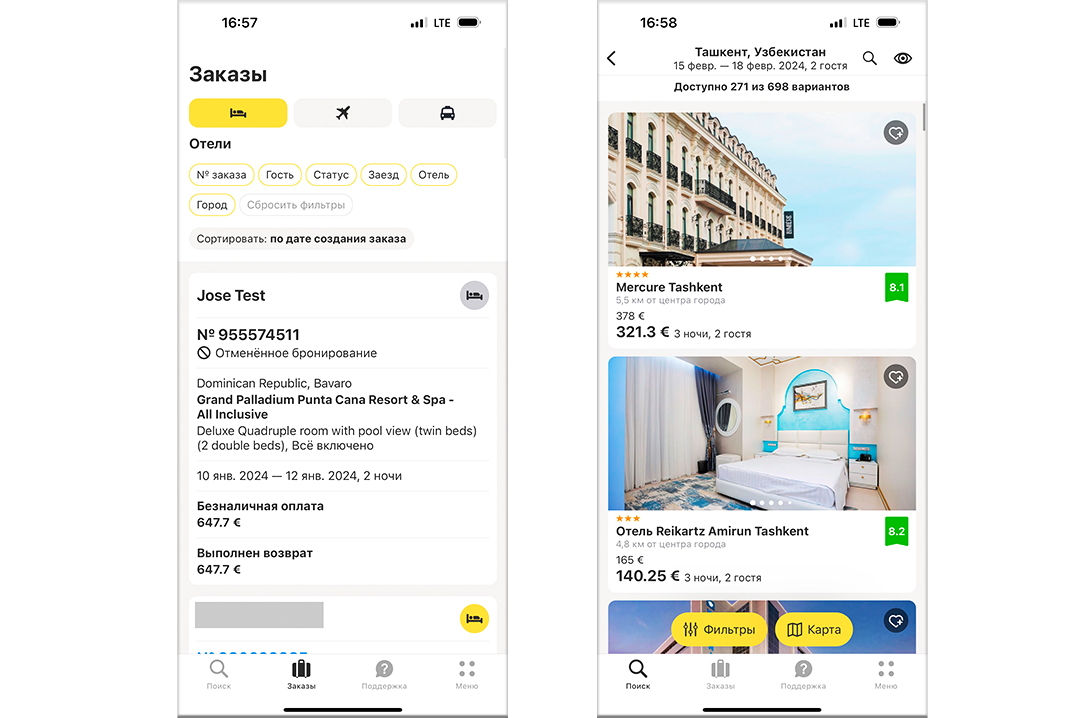Choose the Город filter chip
1080x718 pixels.
212,205
